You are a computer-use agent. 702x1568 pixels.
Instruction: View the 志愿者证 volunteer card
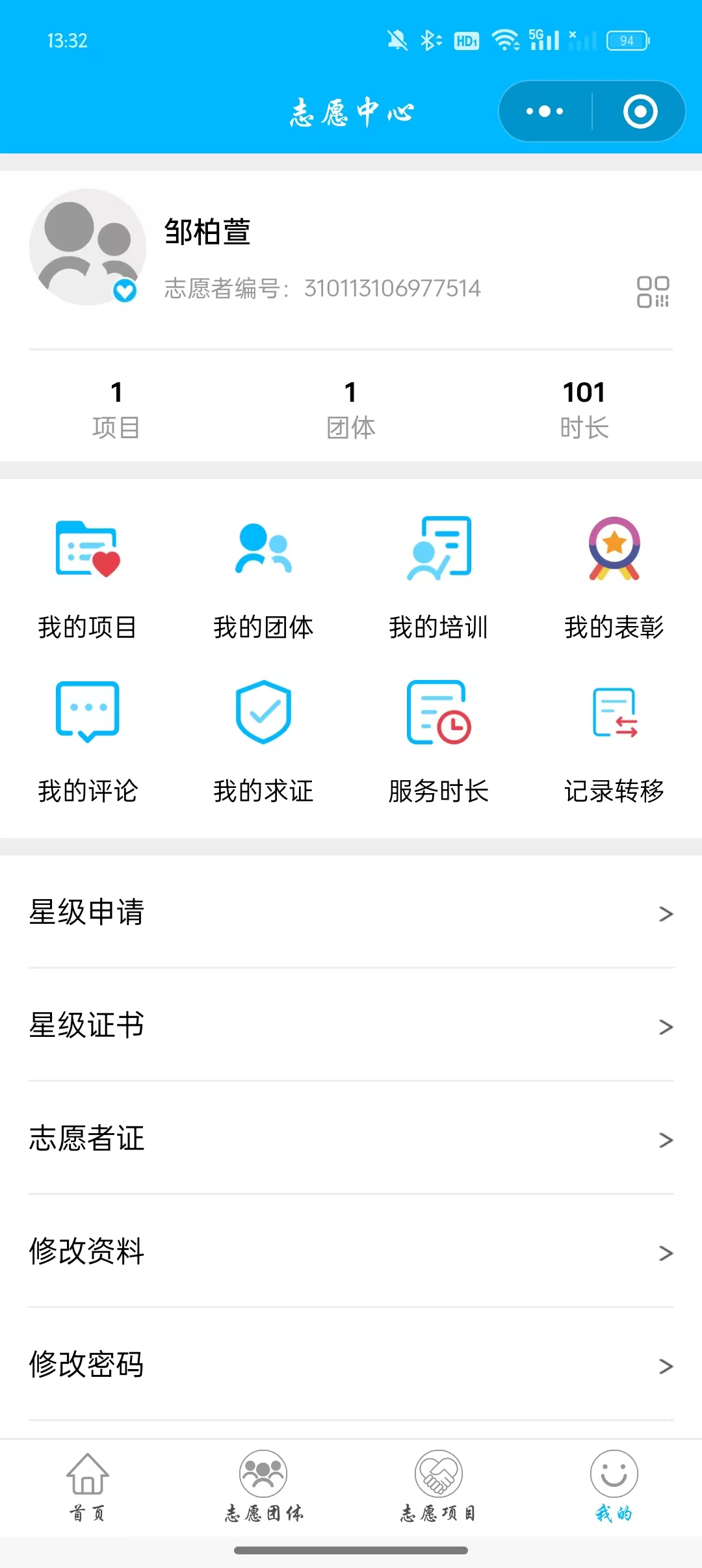[x=351, y=1138]
